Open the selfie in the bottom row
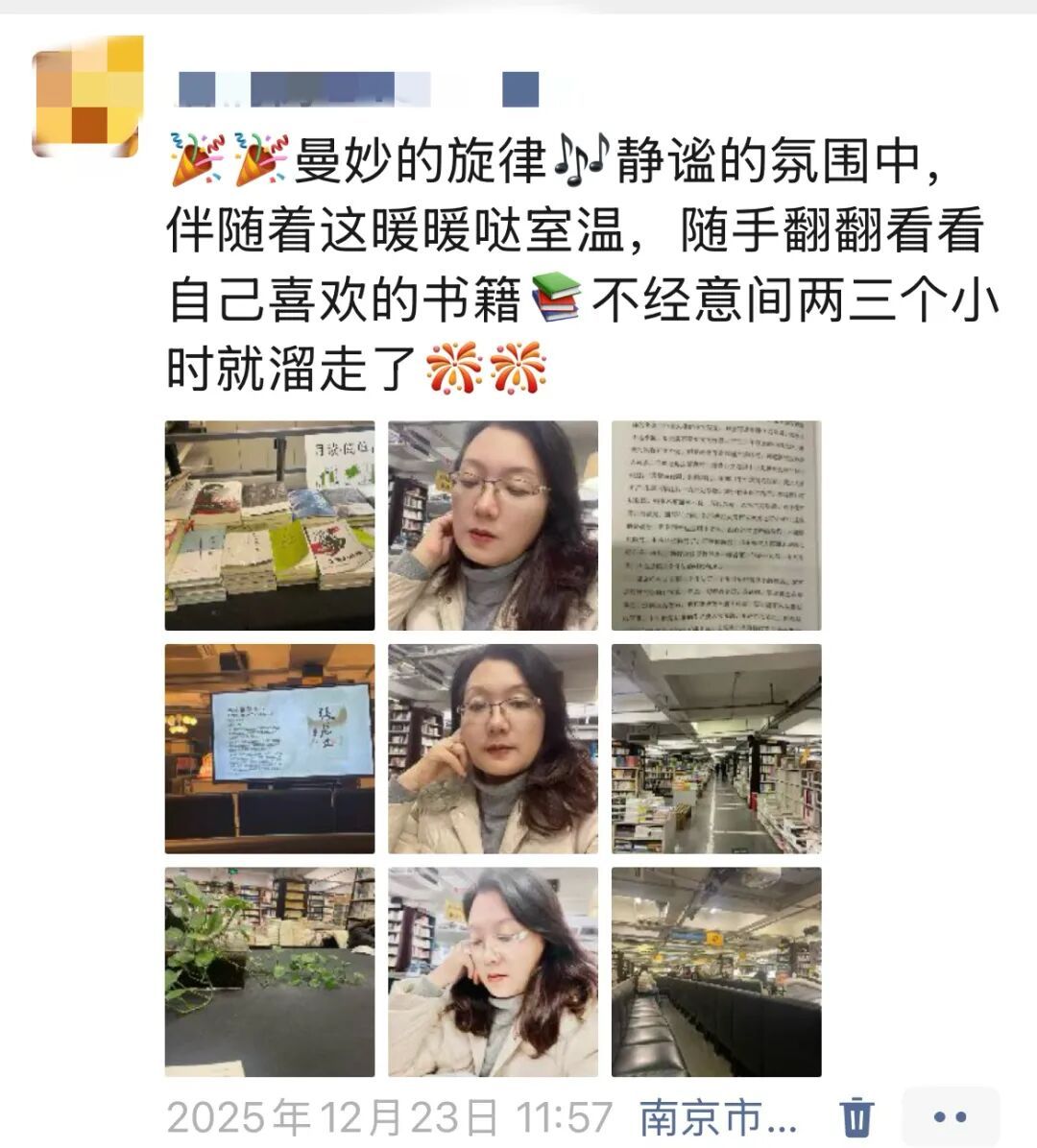The image size is (1037, 1148). point(493,971)
